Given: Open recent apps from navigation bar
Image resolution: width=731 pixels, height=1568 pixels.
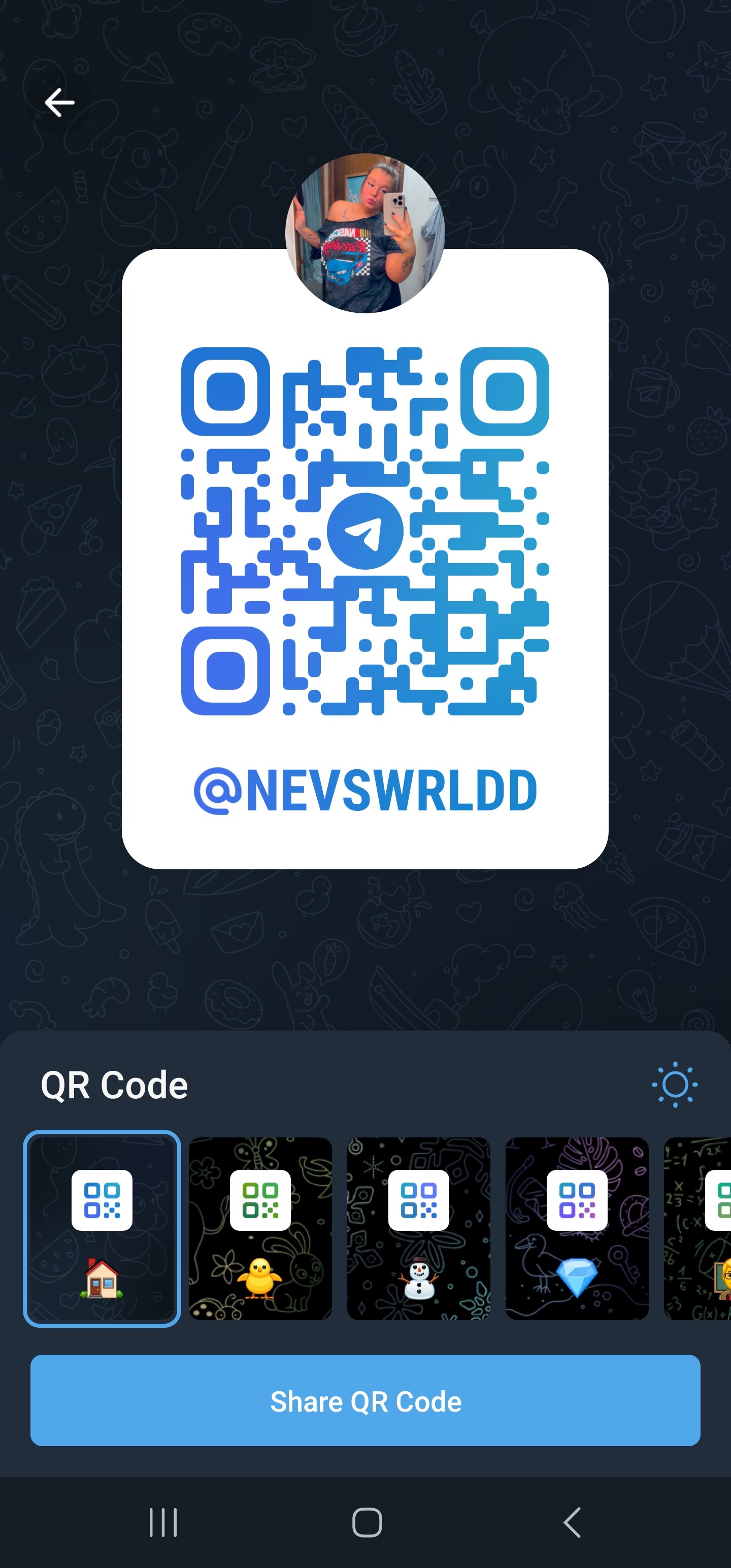Looking at the screenshot, I should 163,1522.
